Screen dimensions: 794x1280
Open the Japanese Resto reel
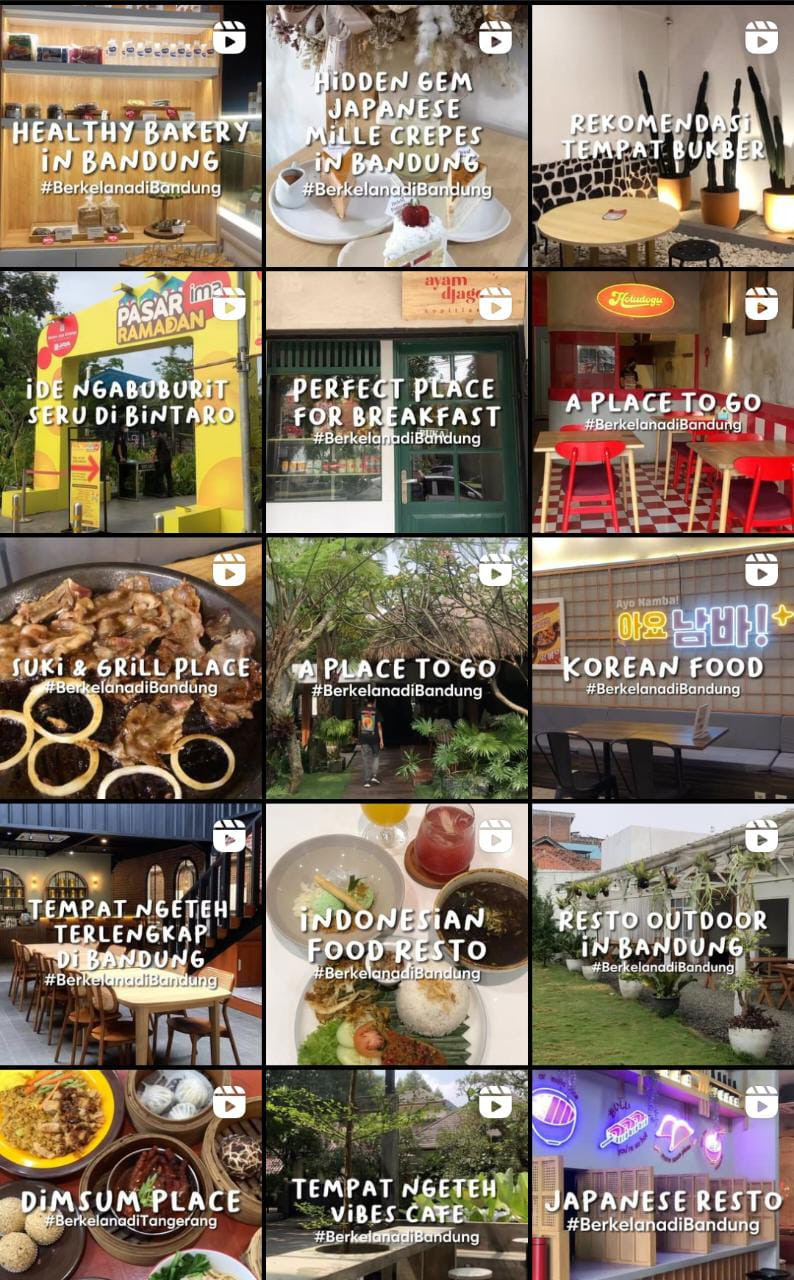662,1177
